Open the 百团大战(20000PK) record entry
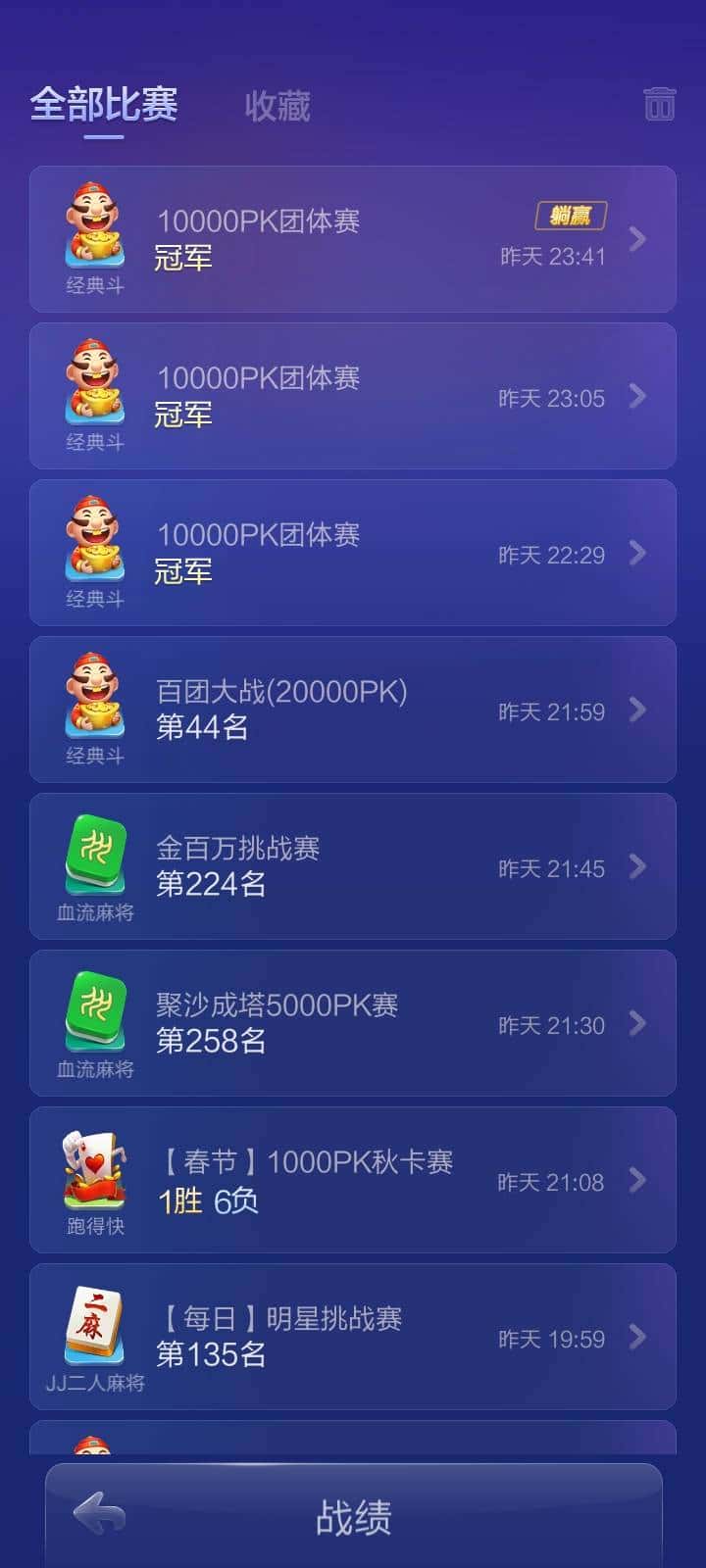Screen dimensions: 706x1568 353,709
